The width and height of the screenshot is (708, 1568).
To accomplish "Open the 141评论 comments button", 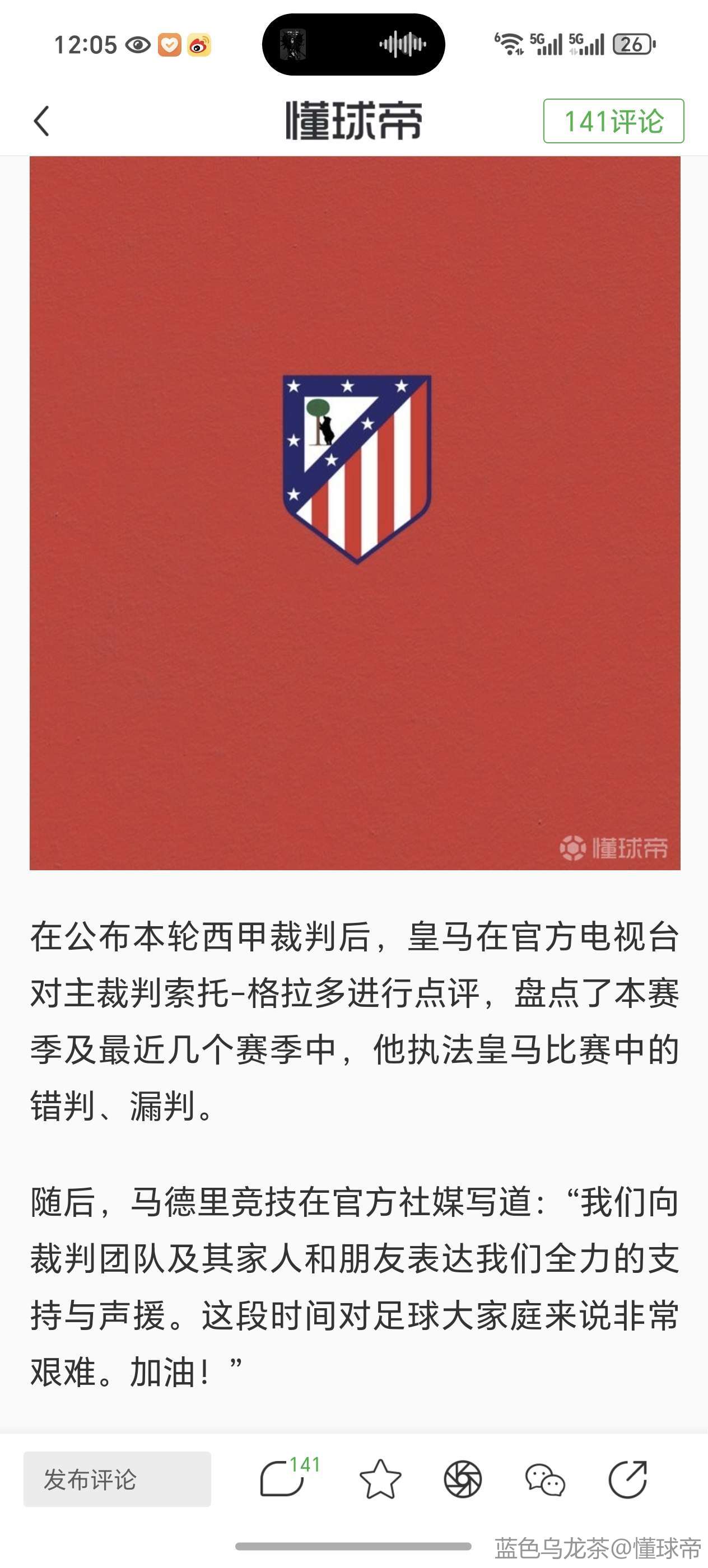I will point(613,121).
